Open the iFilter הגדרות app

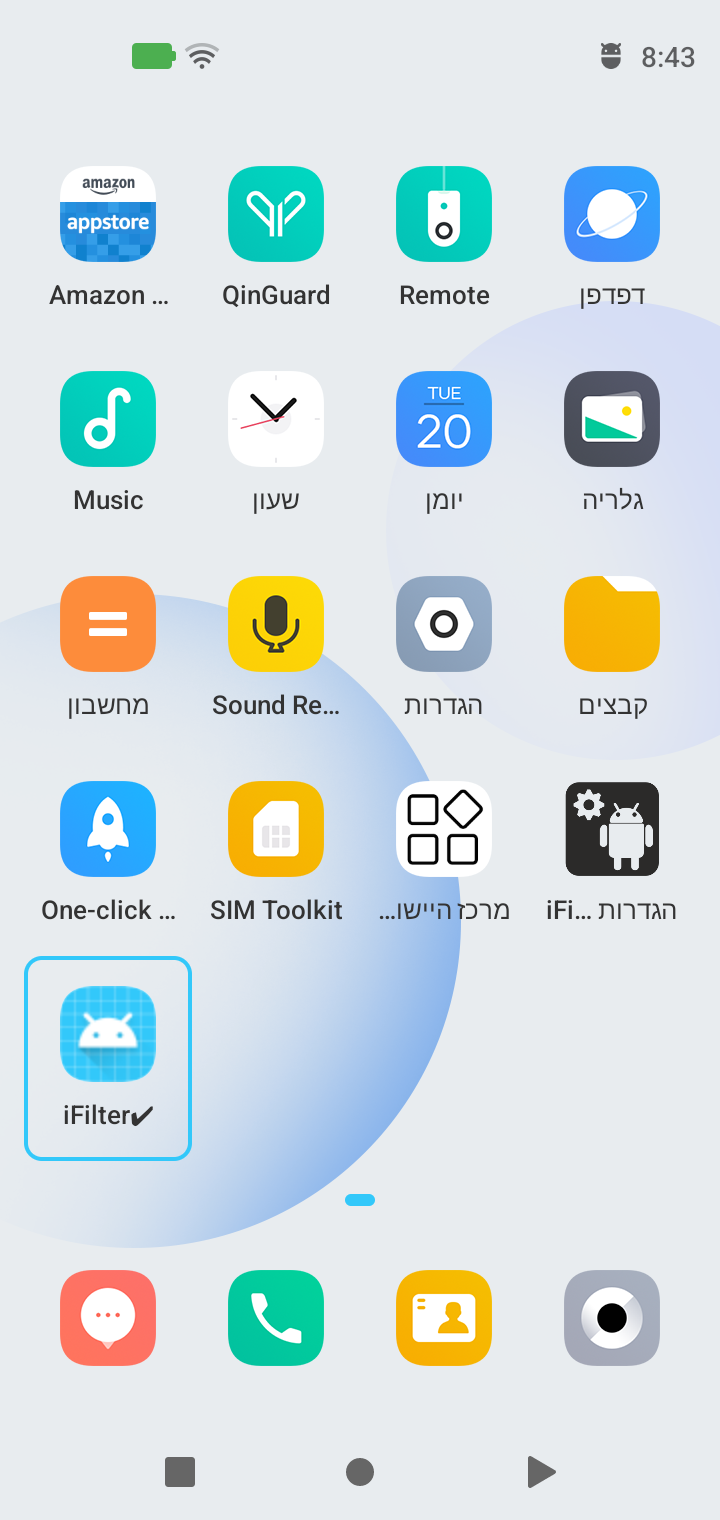pos(612,829)
